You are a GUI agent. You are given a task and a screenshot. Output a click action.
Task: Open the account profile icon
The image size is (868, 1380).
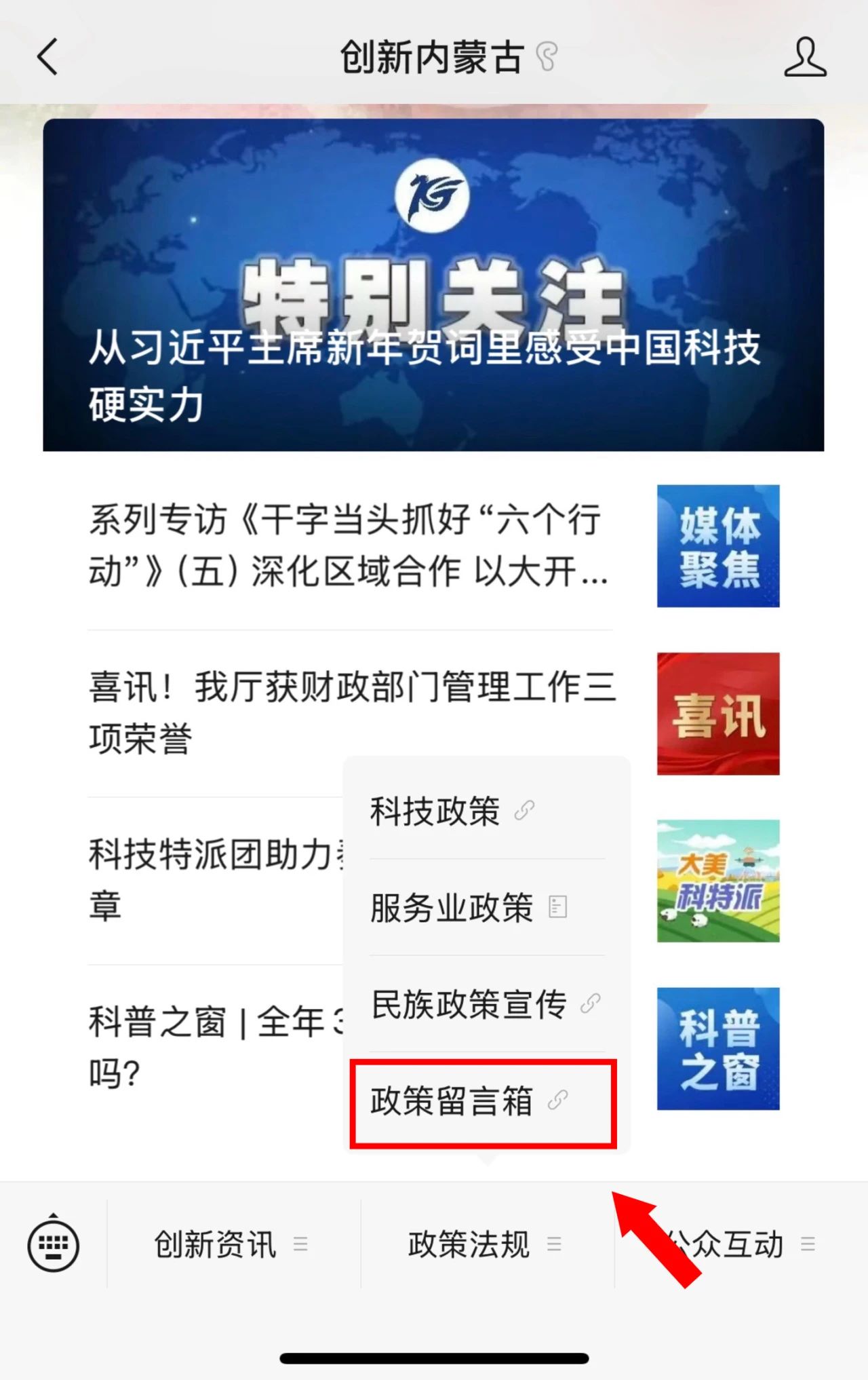[805, 57]
